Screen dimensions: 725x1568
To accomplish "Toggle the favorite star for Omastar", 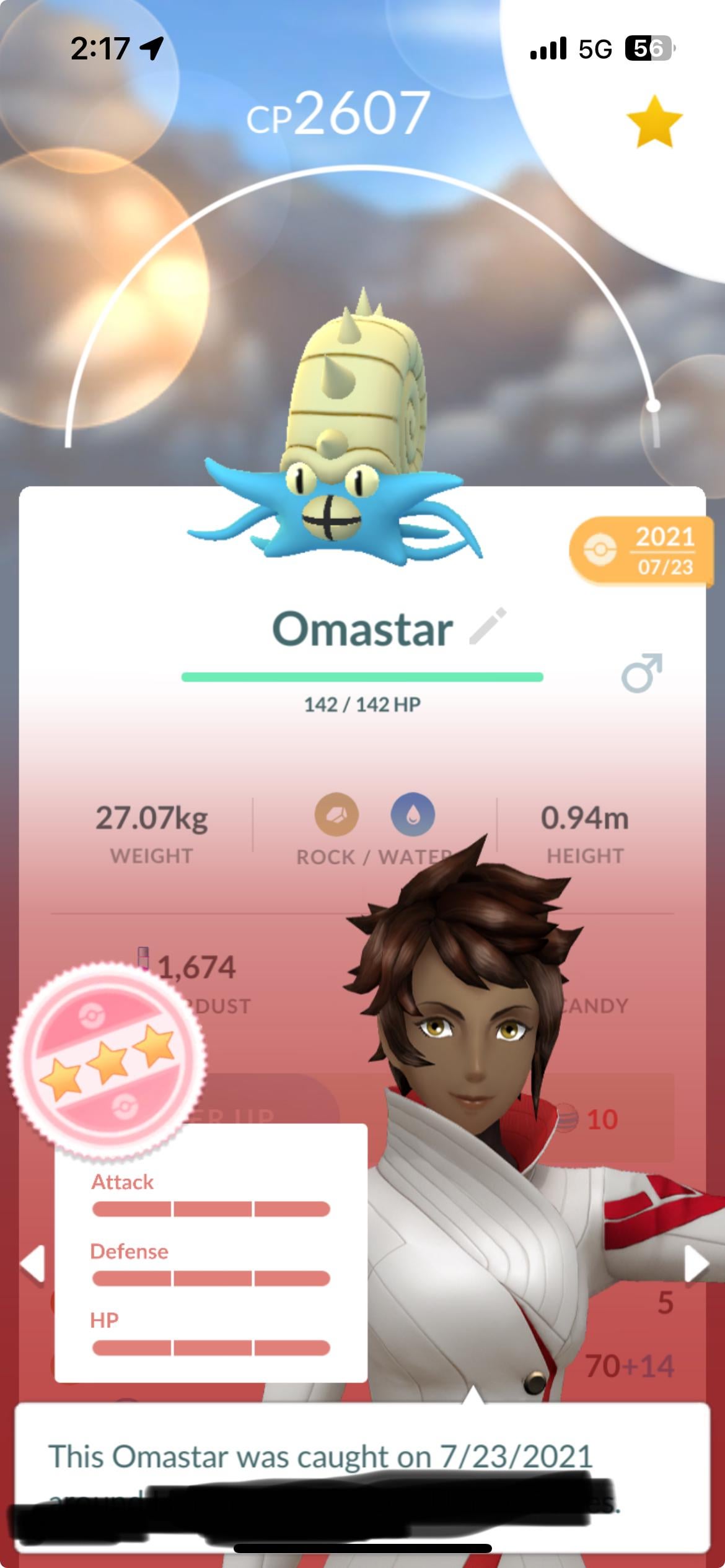I will [x=654, y=122].
